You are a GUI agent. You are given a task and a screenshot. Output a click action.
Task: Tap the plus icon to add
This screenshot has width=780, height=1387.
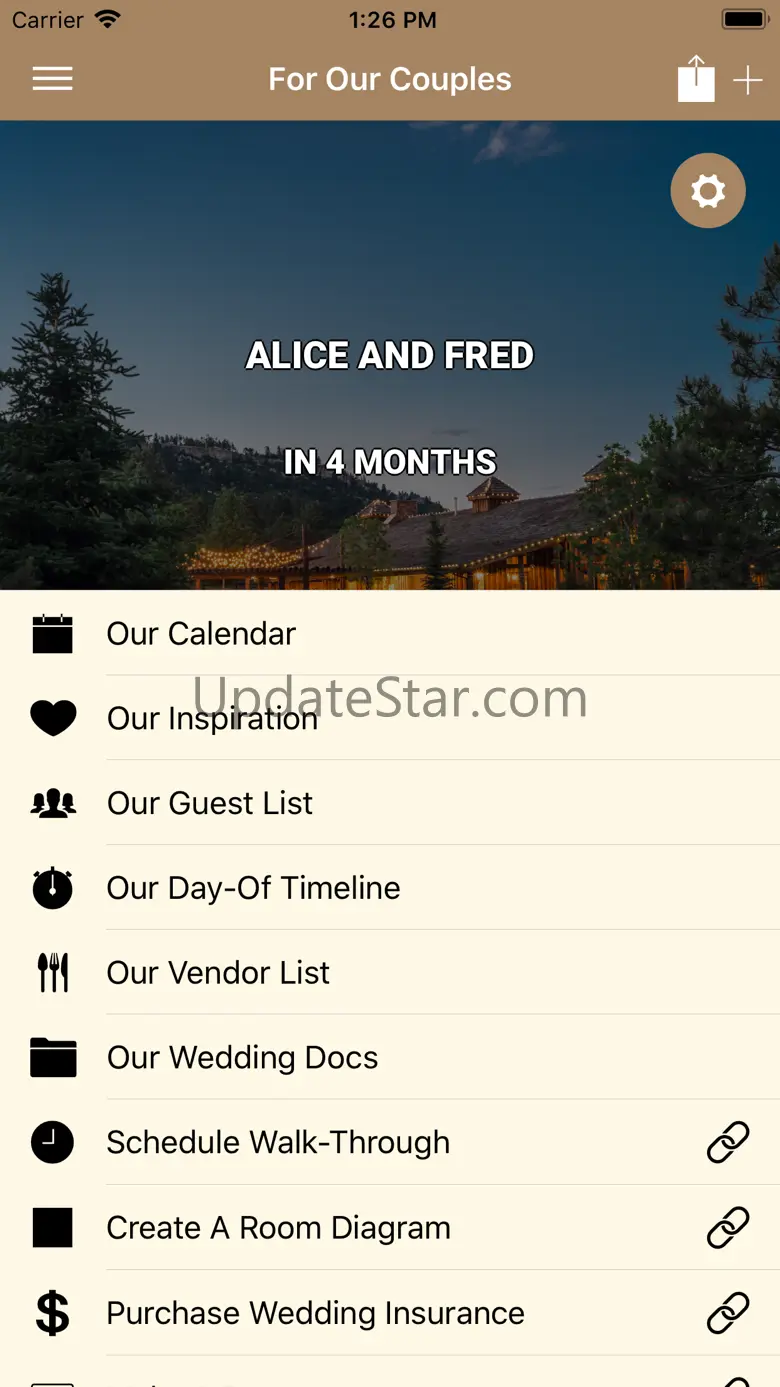click(748, 80)
